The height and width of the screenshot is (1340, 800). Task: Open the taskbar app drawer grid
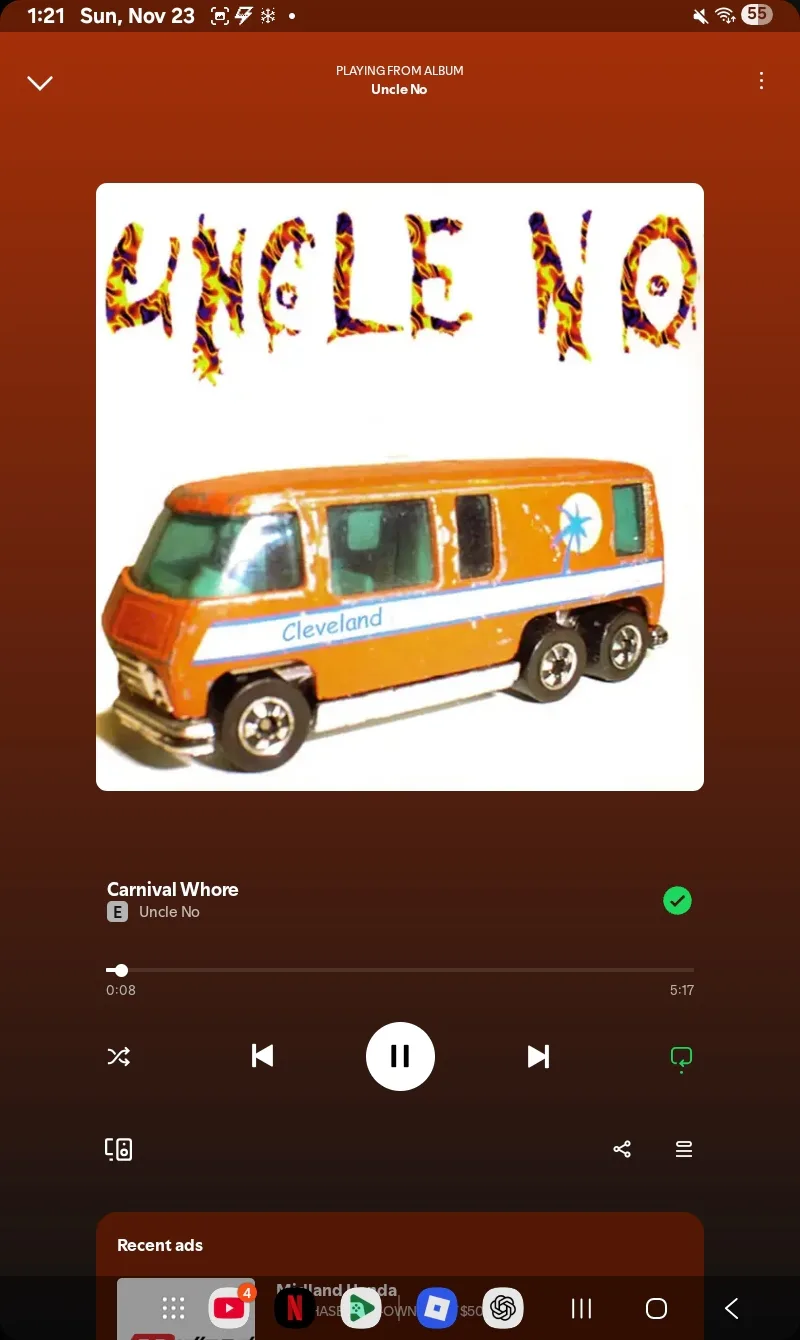[x=173, y=1308]
